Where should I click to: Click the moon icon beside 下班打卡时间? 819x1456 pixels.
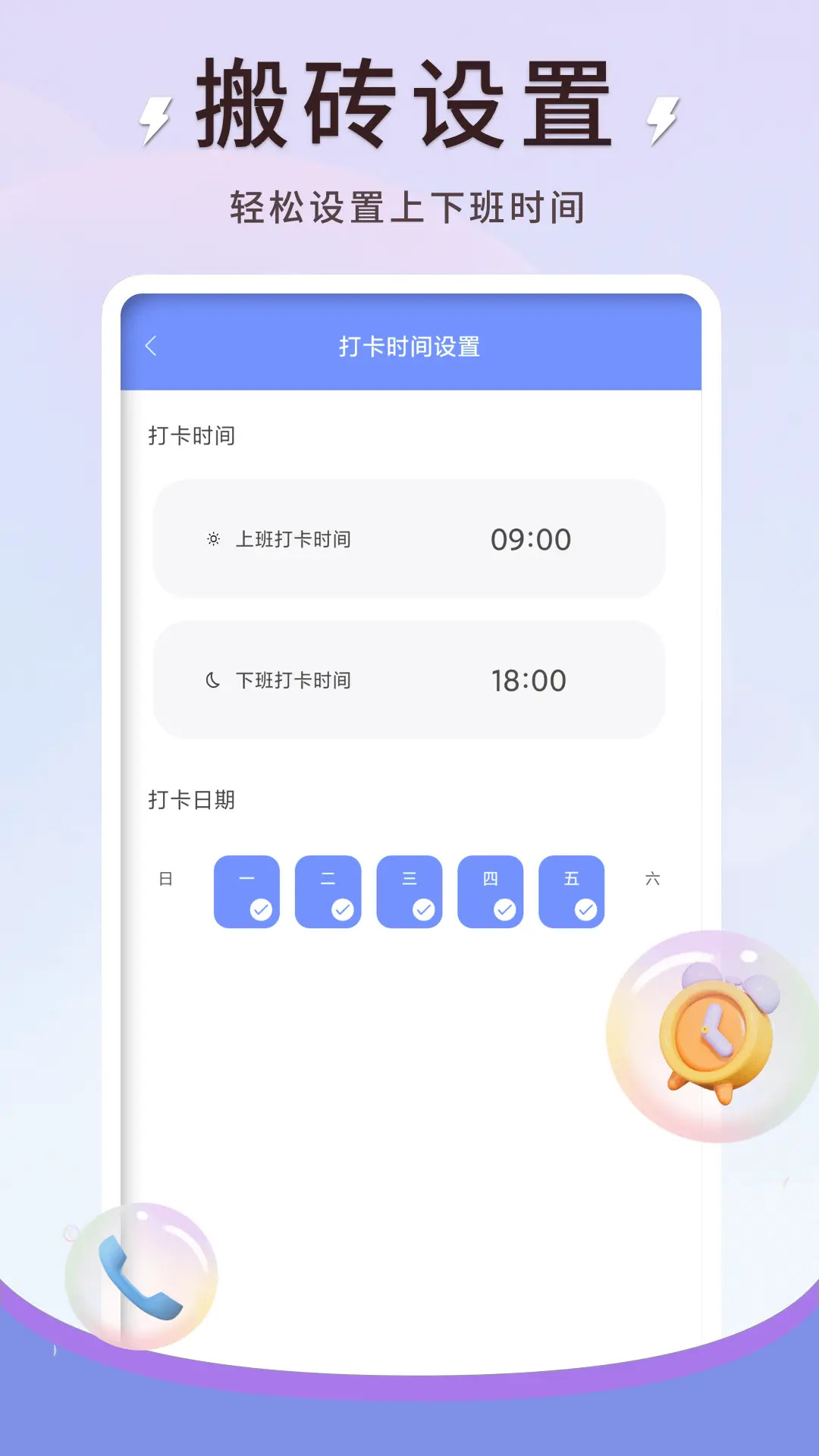pyautogui.click(x=215, y=680)
